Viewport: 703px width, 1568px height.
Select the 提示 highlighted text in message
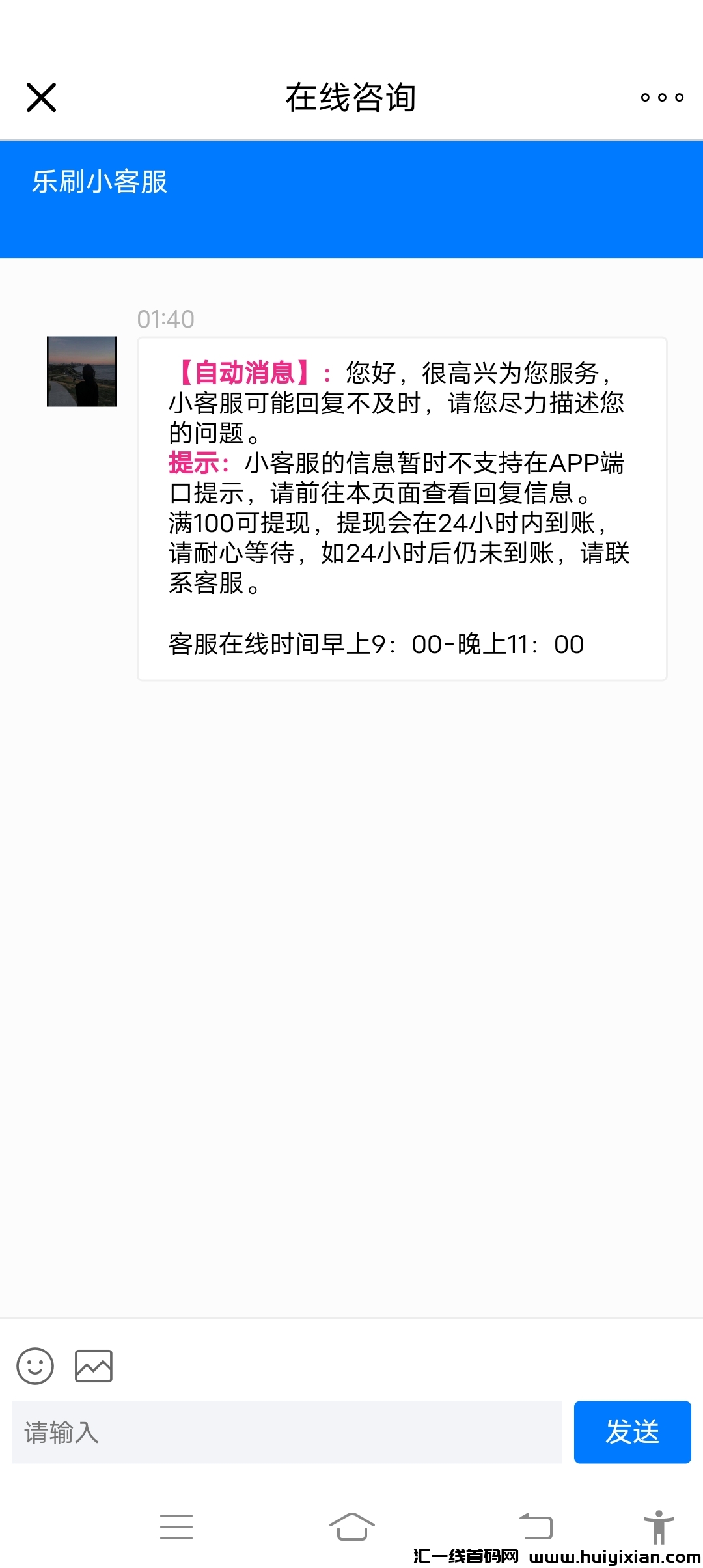coord(197,464)
